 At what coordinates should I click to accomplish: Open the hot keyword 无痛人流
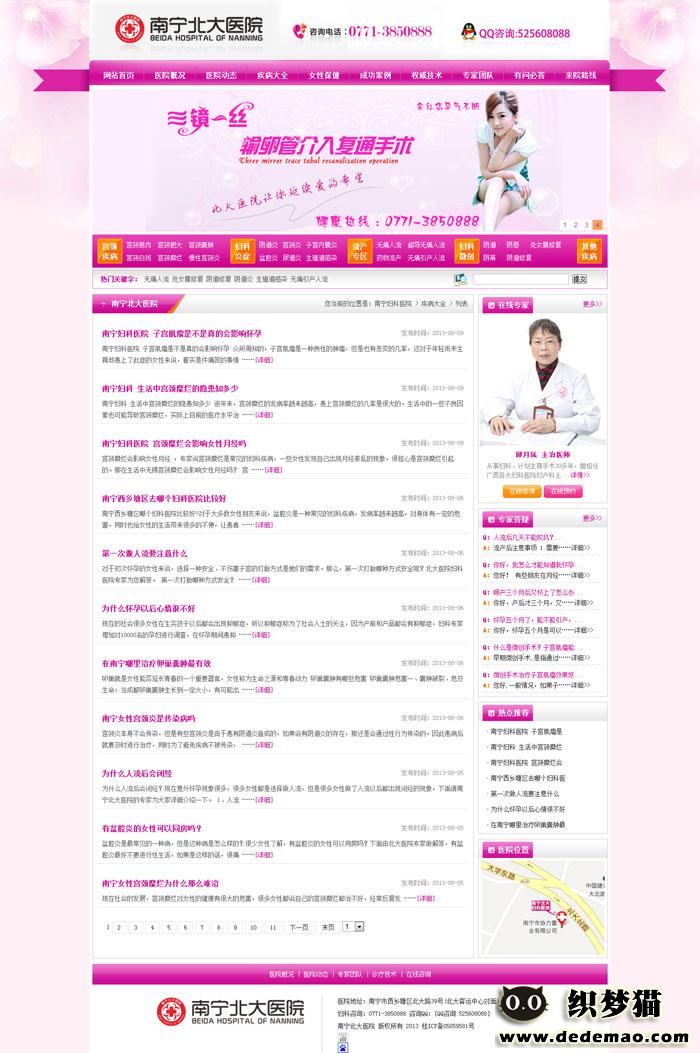(x=155, y=279)
